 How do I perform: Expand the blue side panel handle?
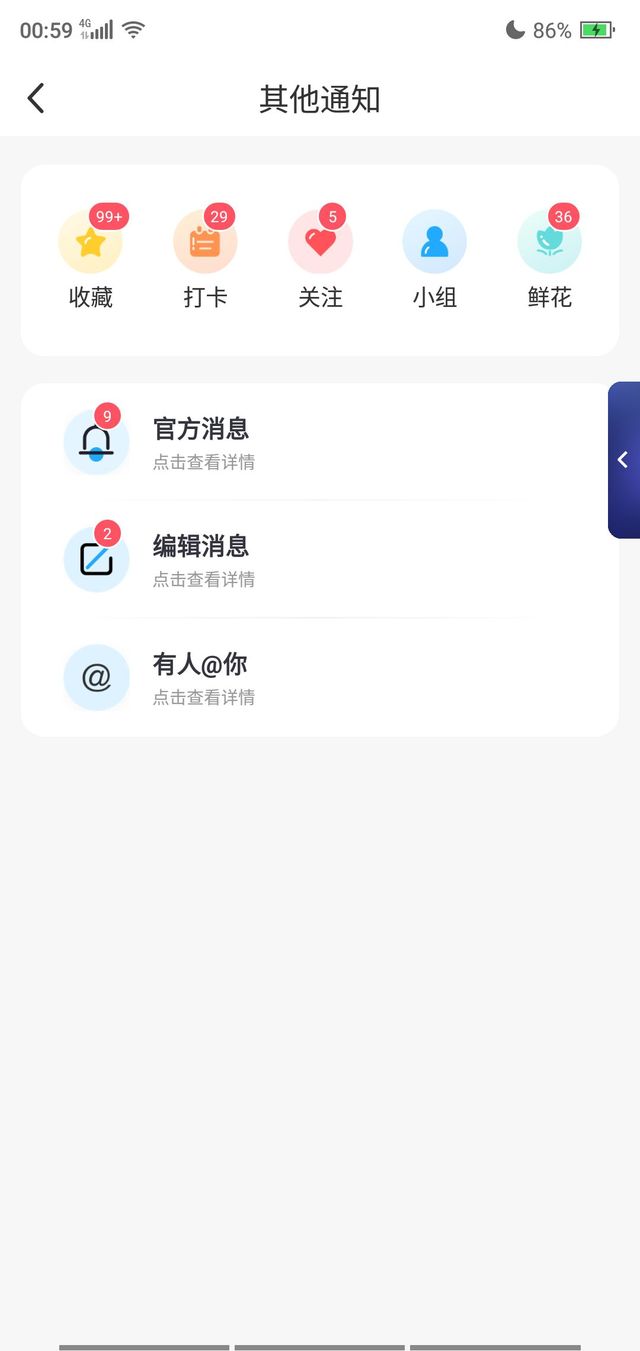click(x=624, y=460)
